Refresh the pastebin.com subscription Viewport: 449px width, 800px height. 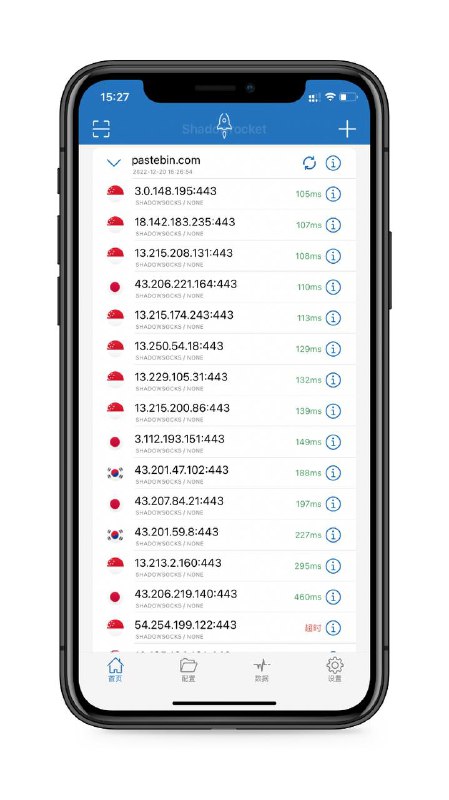click(x=309, y=163)
